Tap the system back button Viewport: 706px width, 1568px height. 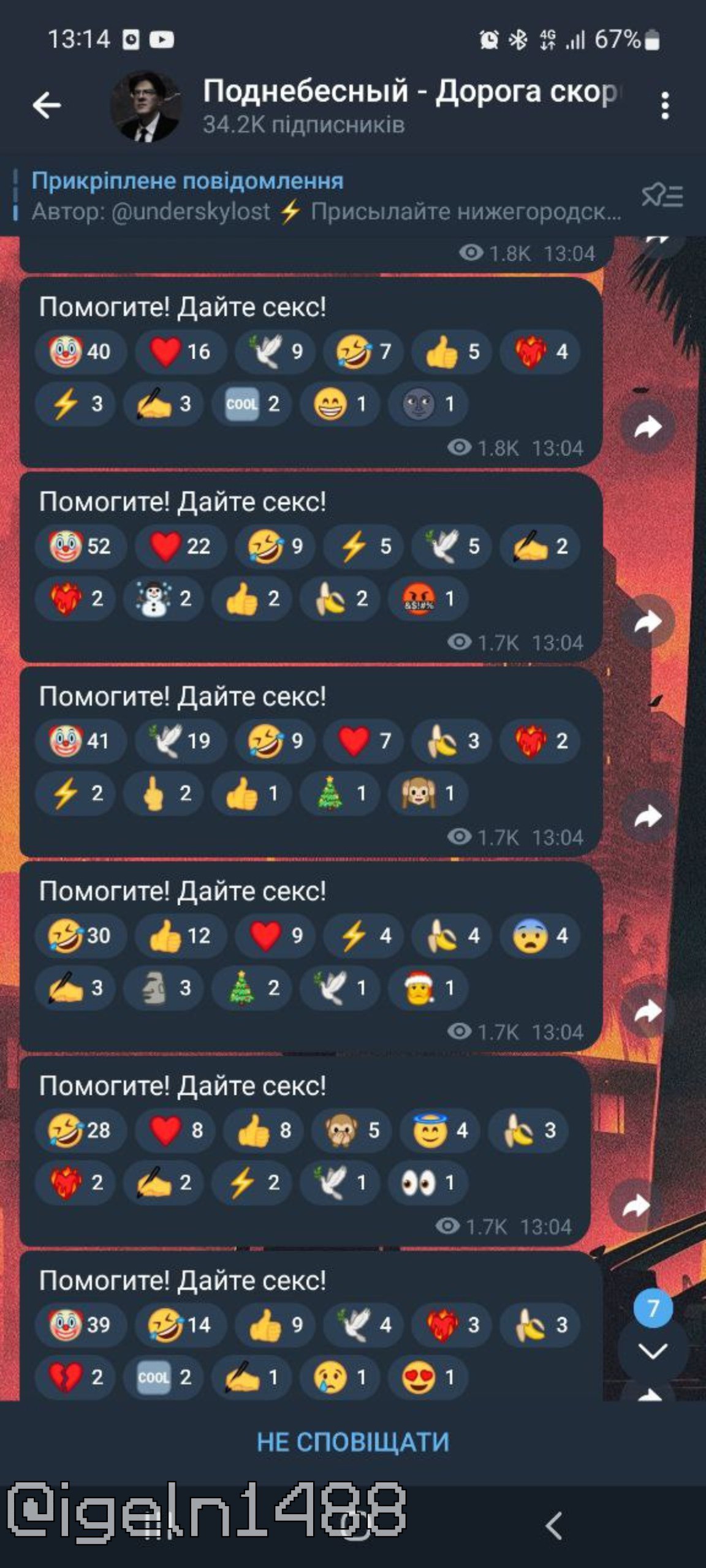(x=553, y=1525)
